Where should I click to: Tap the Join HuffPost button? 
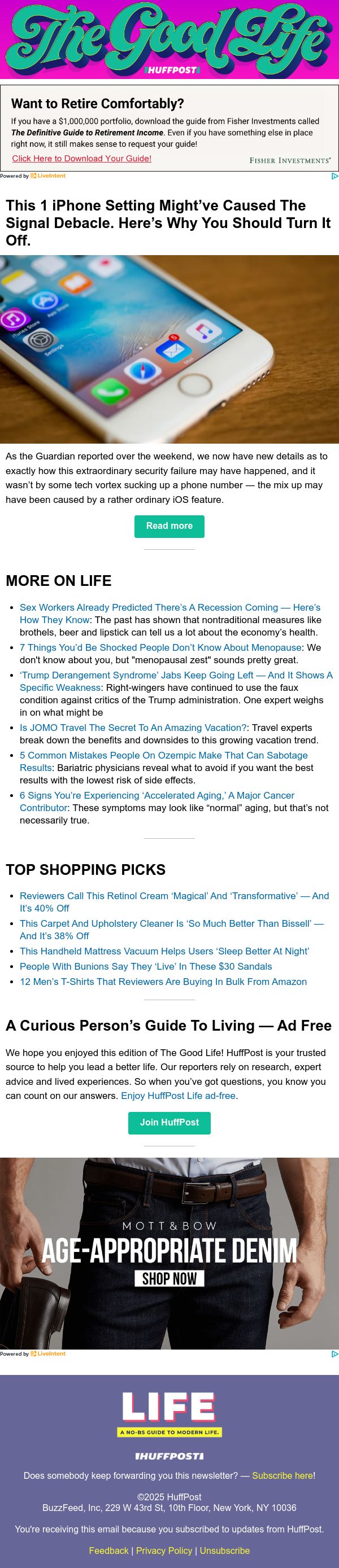tap(169, 1123)
